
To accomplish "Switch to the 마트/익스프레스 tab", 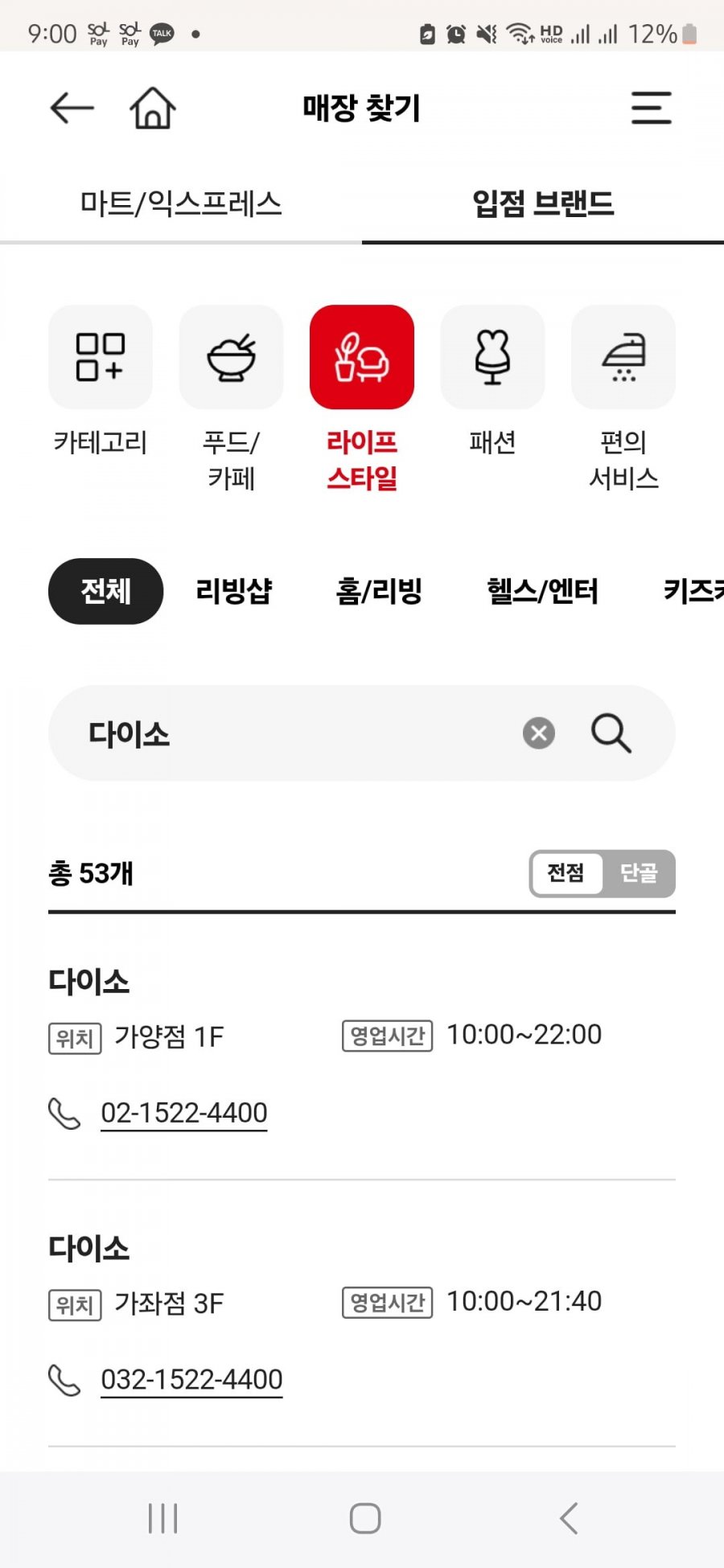I will coord(181,204).
